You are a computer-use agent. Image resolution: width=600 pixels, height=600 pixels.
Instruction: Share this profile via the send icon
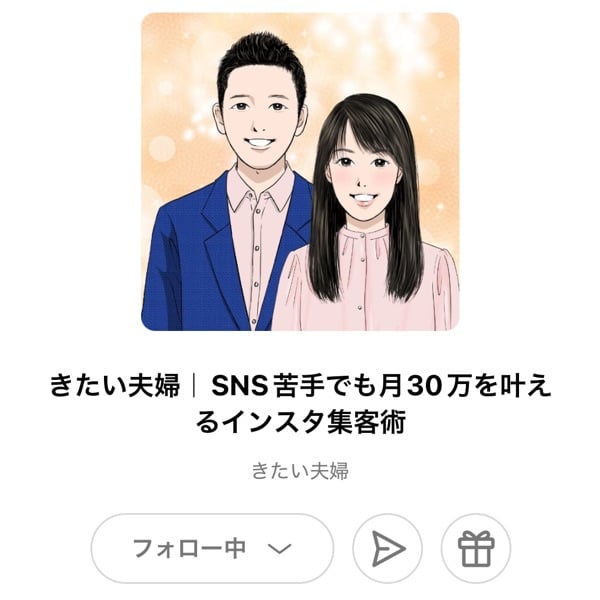coord(387,548)
